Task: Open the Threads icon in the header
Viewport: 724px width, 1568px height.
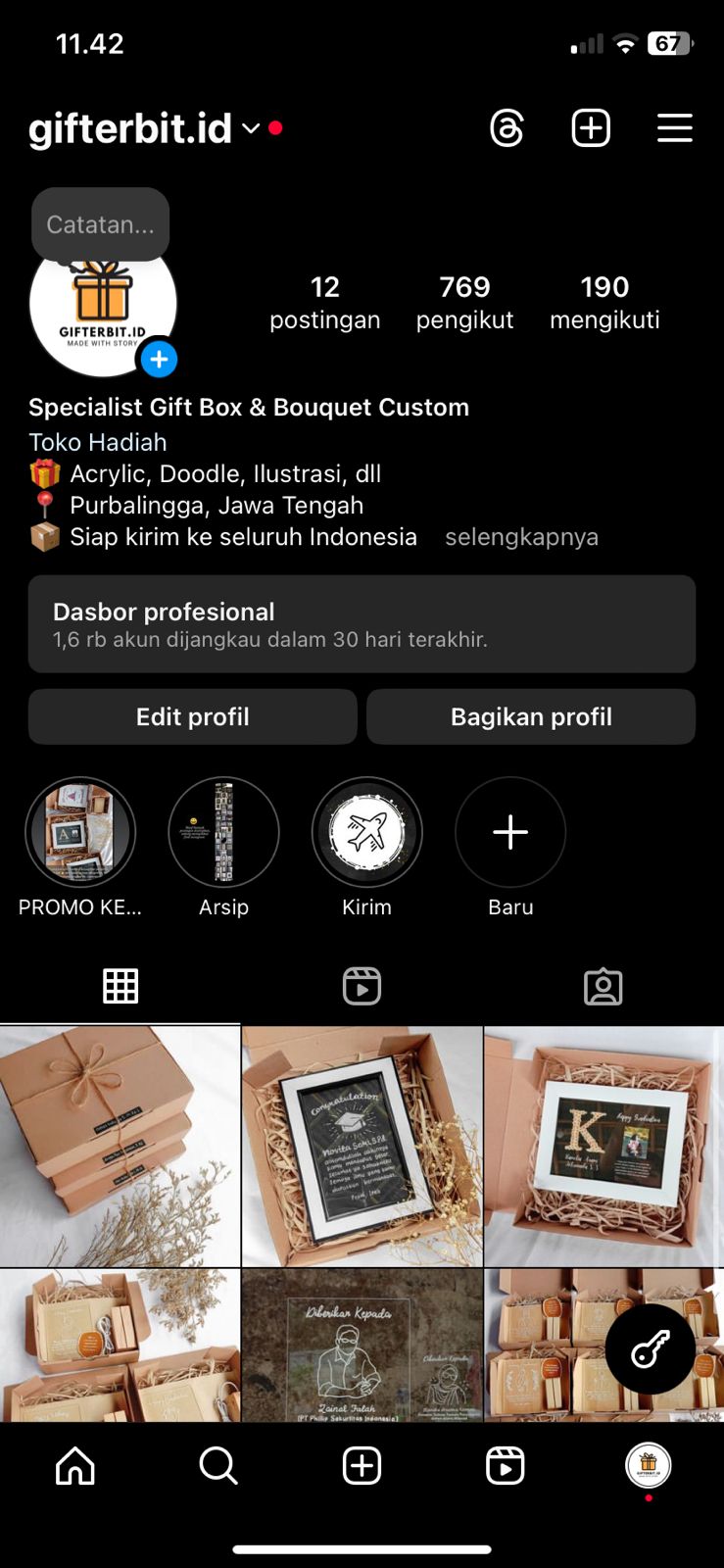Action: click(x=507, y=128)
